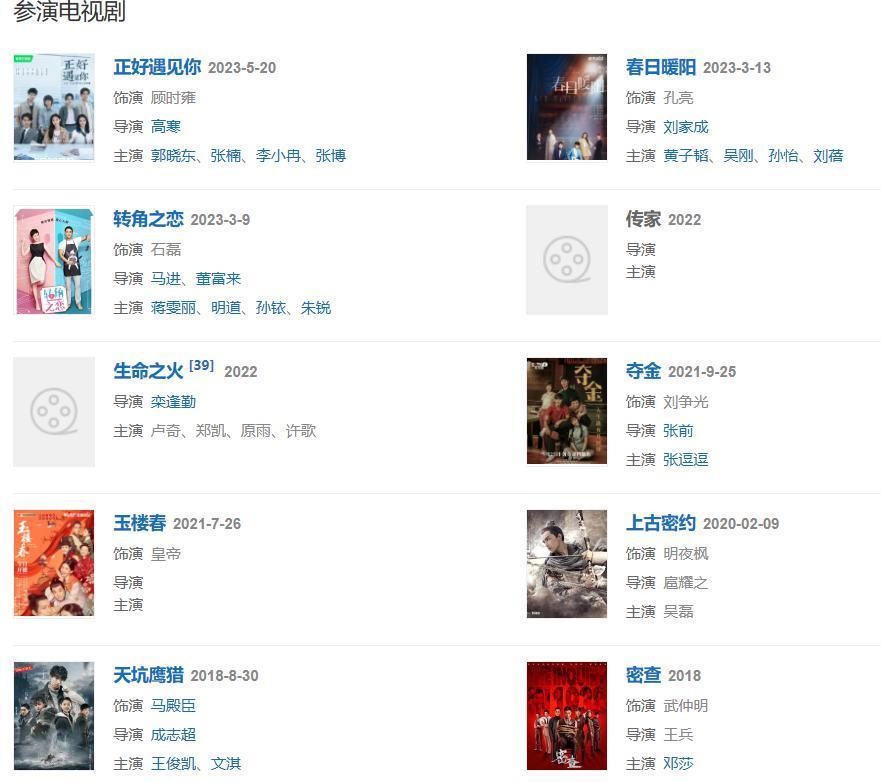This screenshot has width=881, height=782.
Task: Tap the 正好遇见你 poster thumbnail
Action: tap(54, 107)
